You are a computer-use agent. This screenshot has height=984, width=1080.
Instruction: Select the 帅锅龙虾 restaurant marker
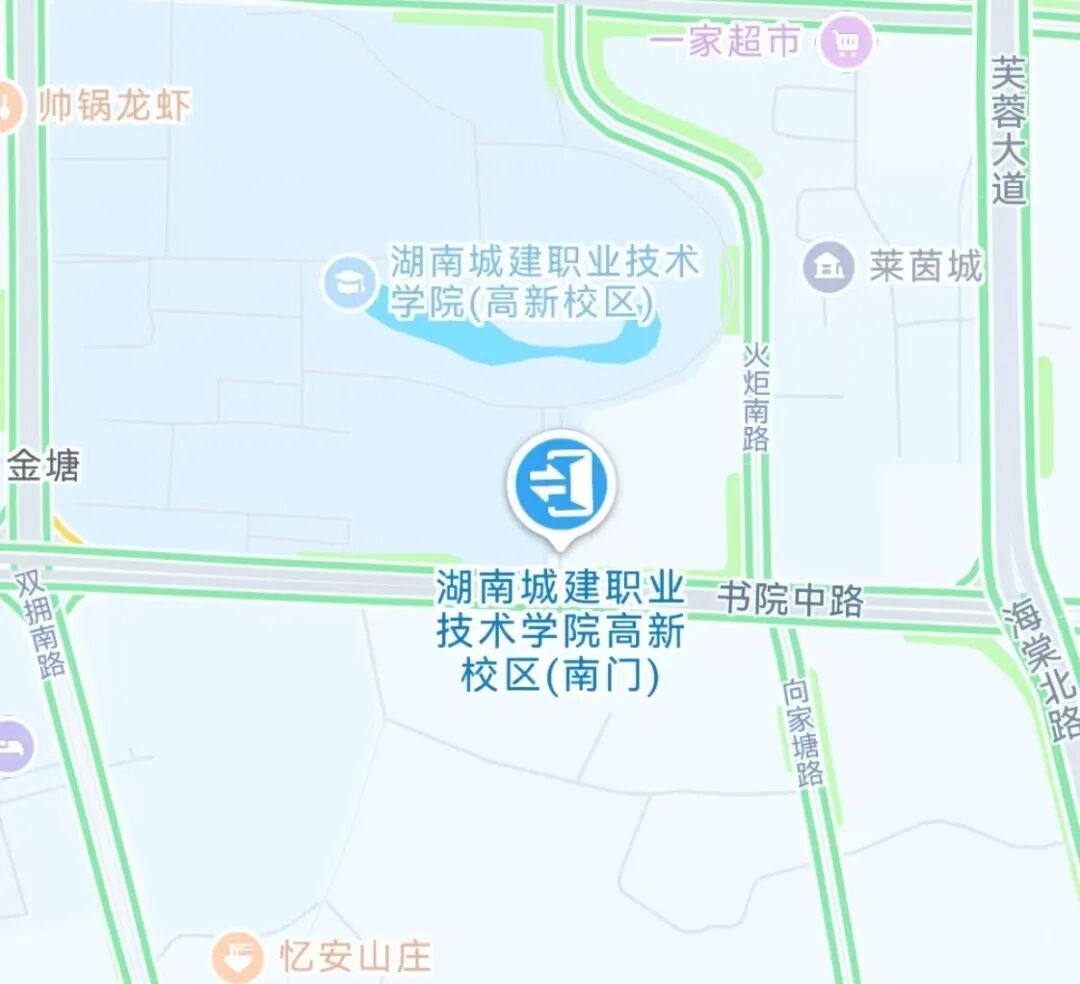point(6,105)
